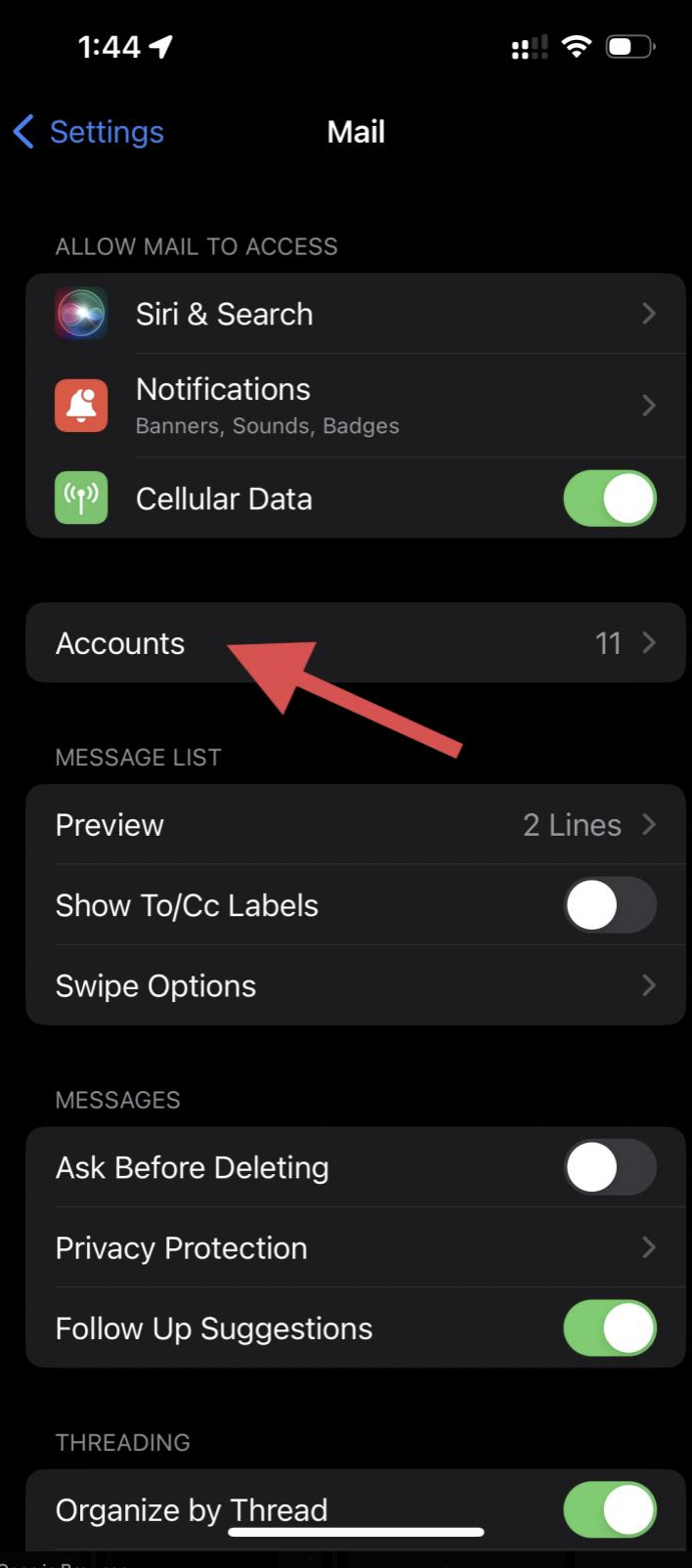Go back to Settings
Viewport: 692px width, 1568px height.
[89, 132]
